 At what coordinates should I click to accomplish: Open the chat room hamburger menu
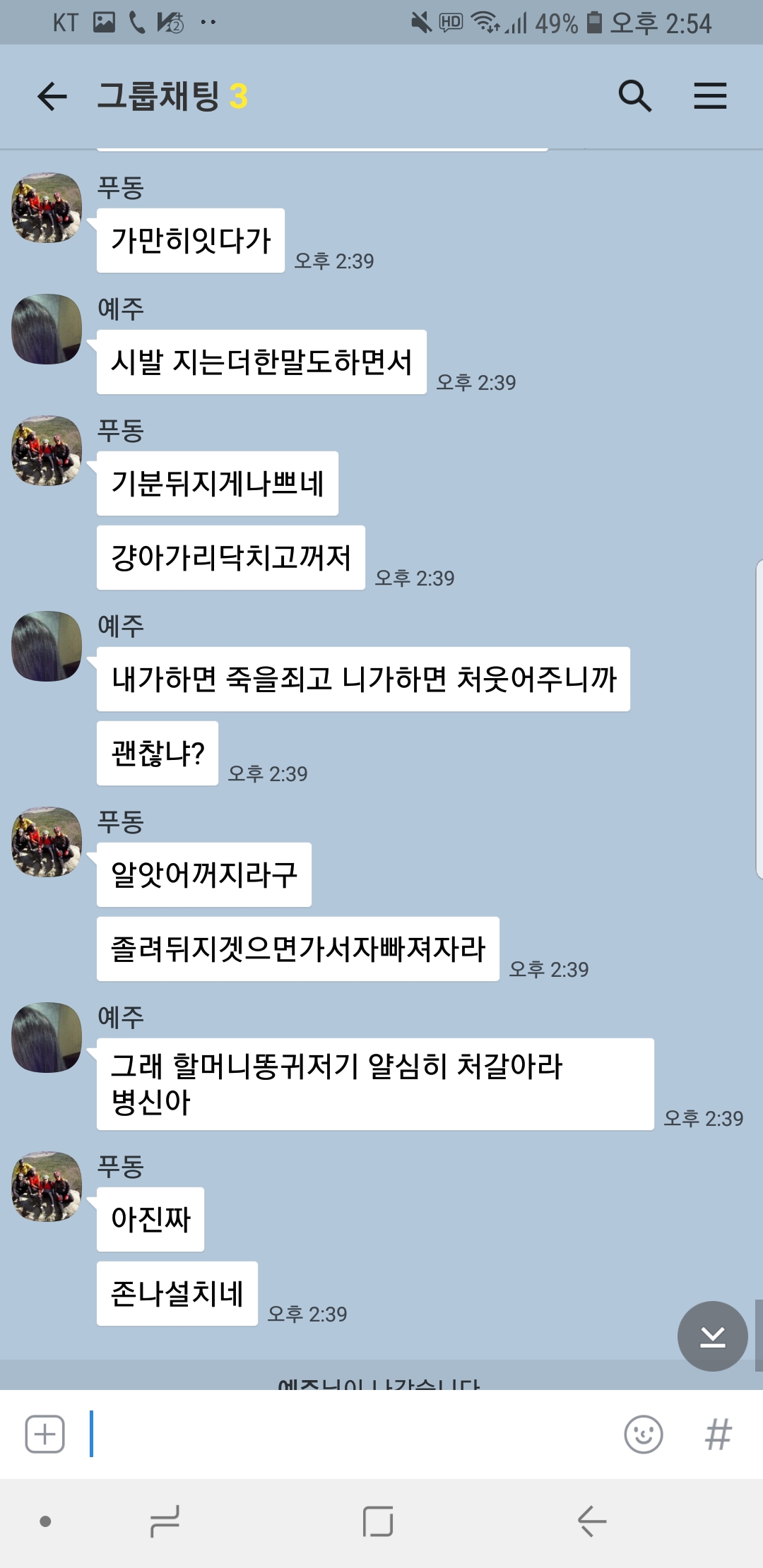click(x=710, y=96)
